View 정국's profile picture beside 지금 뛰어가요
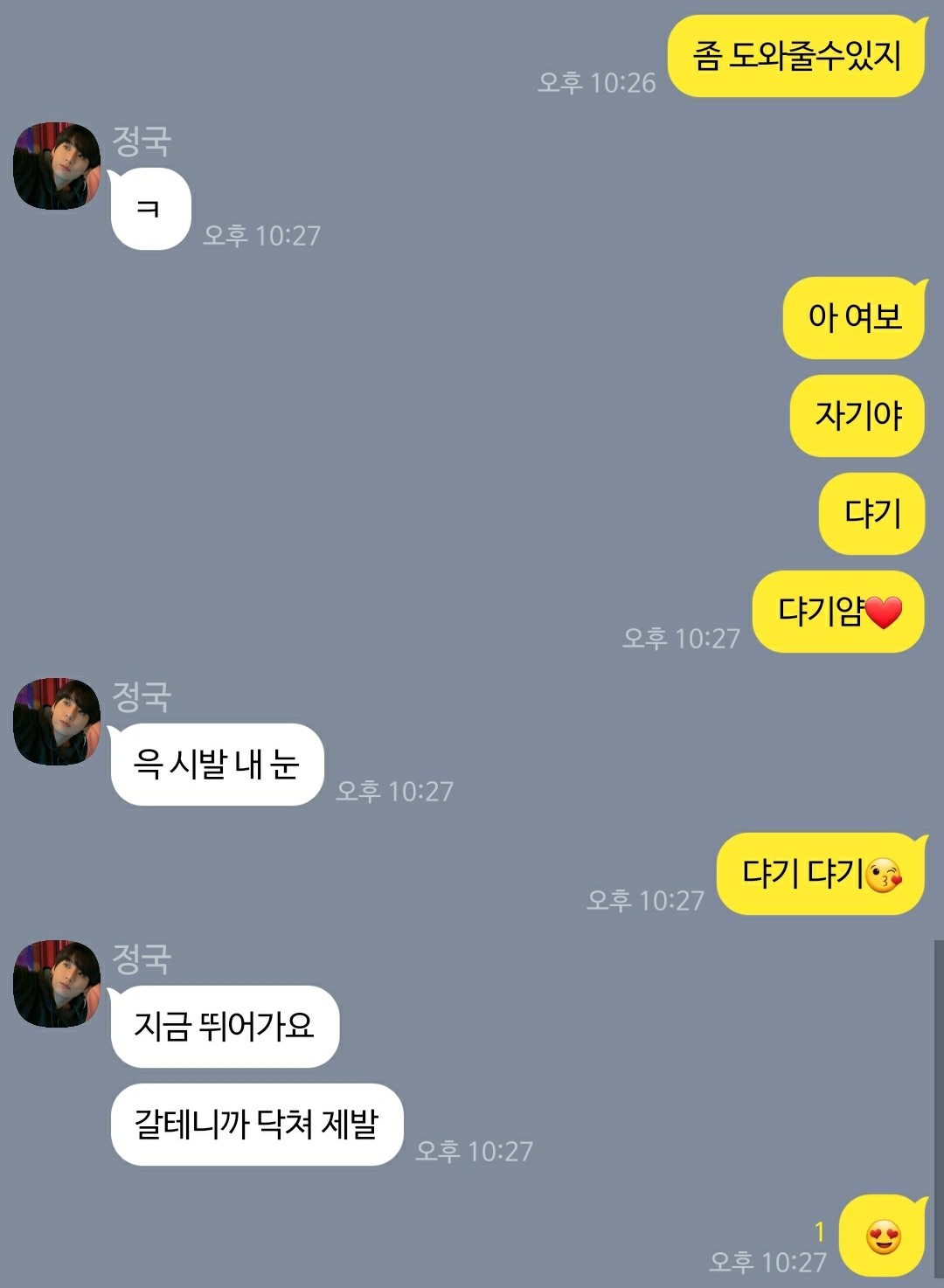The width and height of the screenshot is (944, 1288). click(57, 984)
